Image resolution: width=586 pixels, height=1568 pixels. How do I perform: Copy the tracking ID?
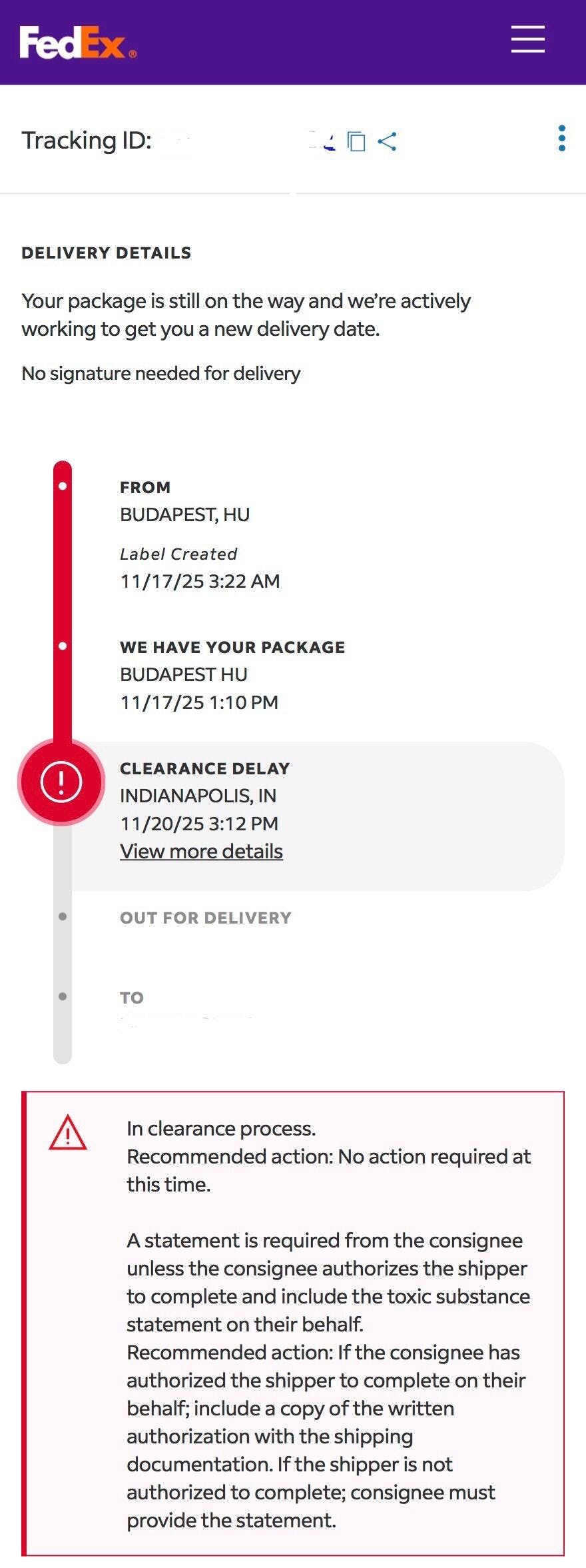[356, 141]
